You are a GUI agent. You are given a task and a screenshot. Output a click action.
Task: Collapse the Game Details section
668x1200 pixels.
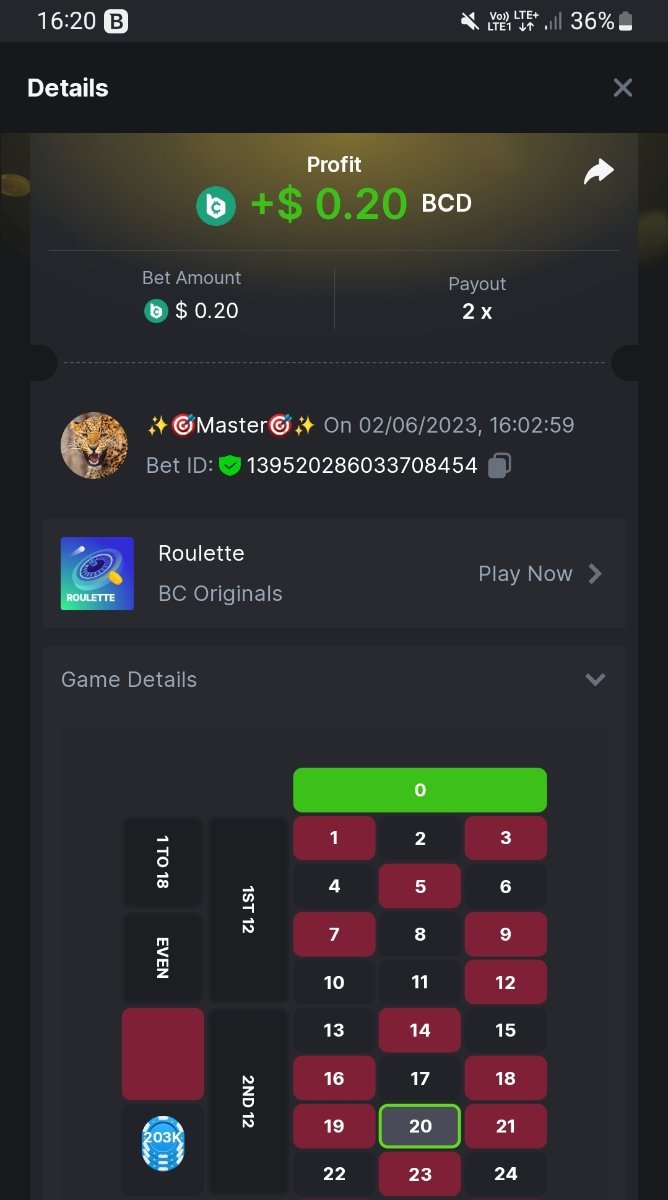point(595,680)
